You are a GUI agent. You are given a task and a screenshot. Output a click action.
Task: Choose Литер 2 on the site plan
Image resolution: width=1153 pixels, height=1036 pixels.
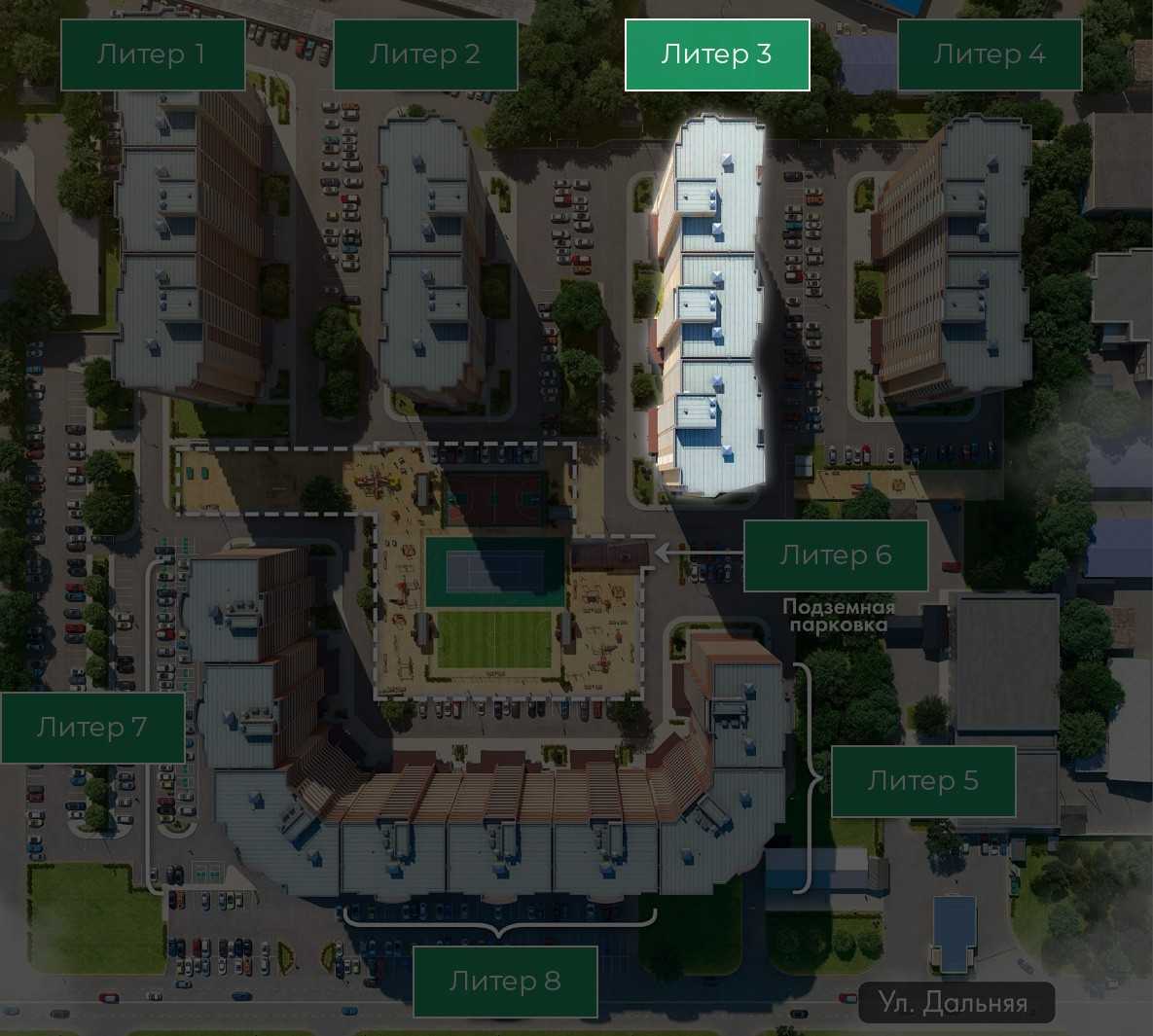point(425,54)
